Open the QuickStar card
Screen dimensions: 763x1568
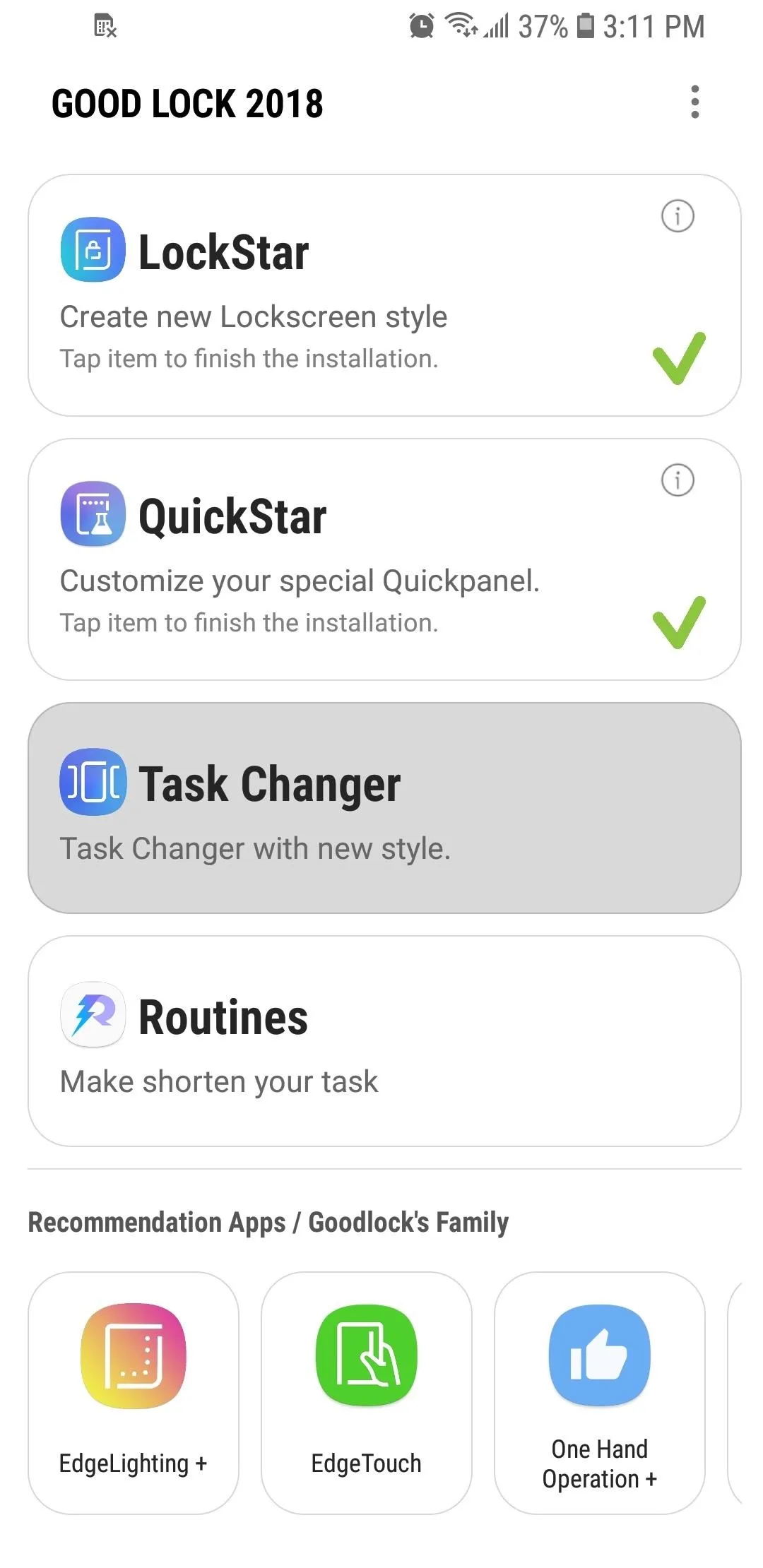pos(384,559)
